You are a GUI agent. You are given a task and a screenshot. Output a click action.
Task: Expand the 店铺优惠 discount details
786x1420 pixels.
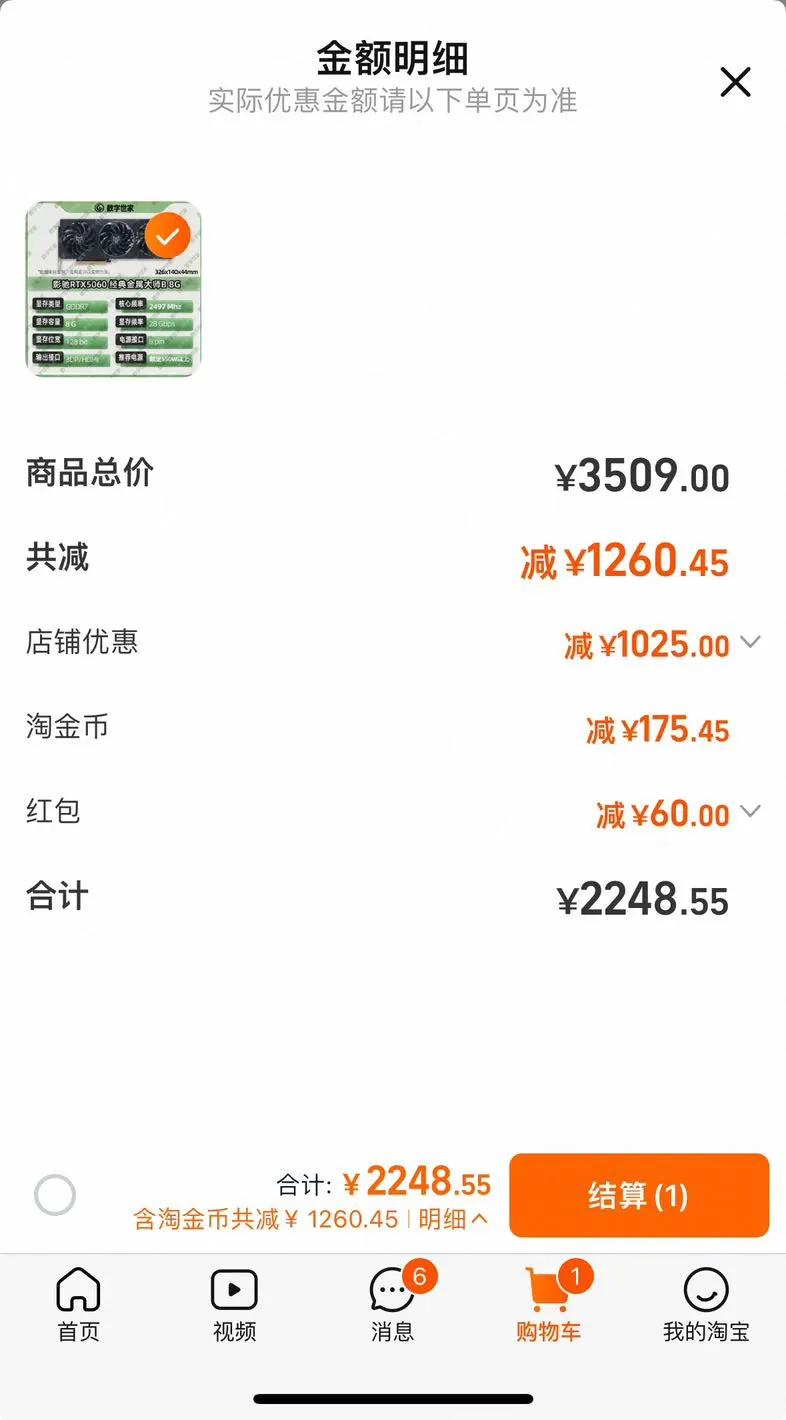point(751,643)
